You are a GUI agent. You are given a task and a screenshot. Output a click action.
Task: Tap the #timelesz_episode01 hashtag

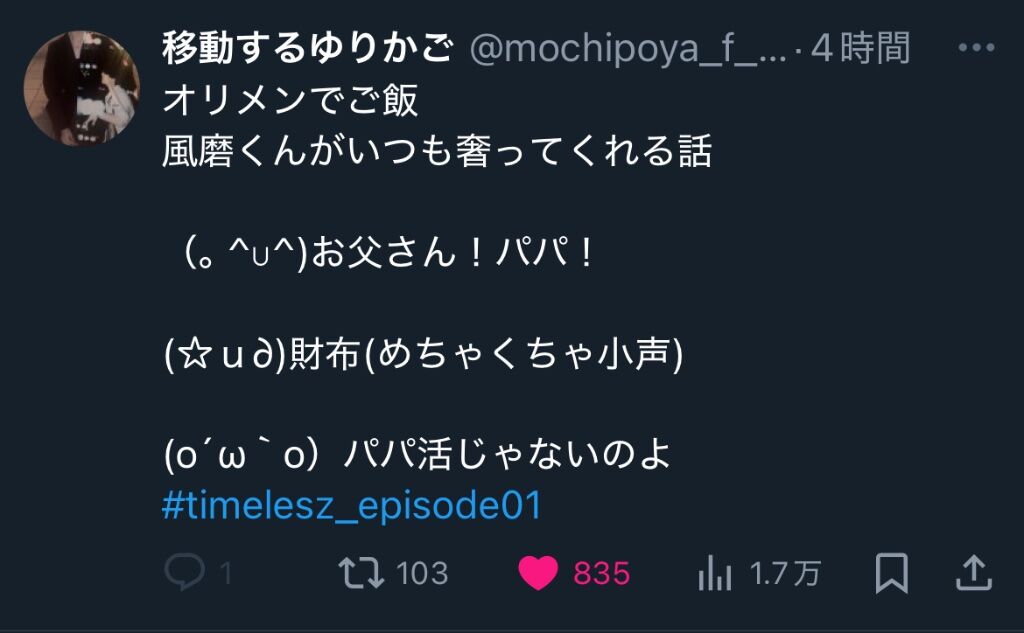click(351, 506)
